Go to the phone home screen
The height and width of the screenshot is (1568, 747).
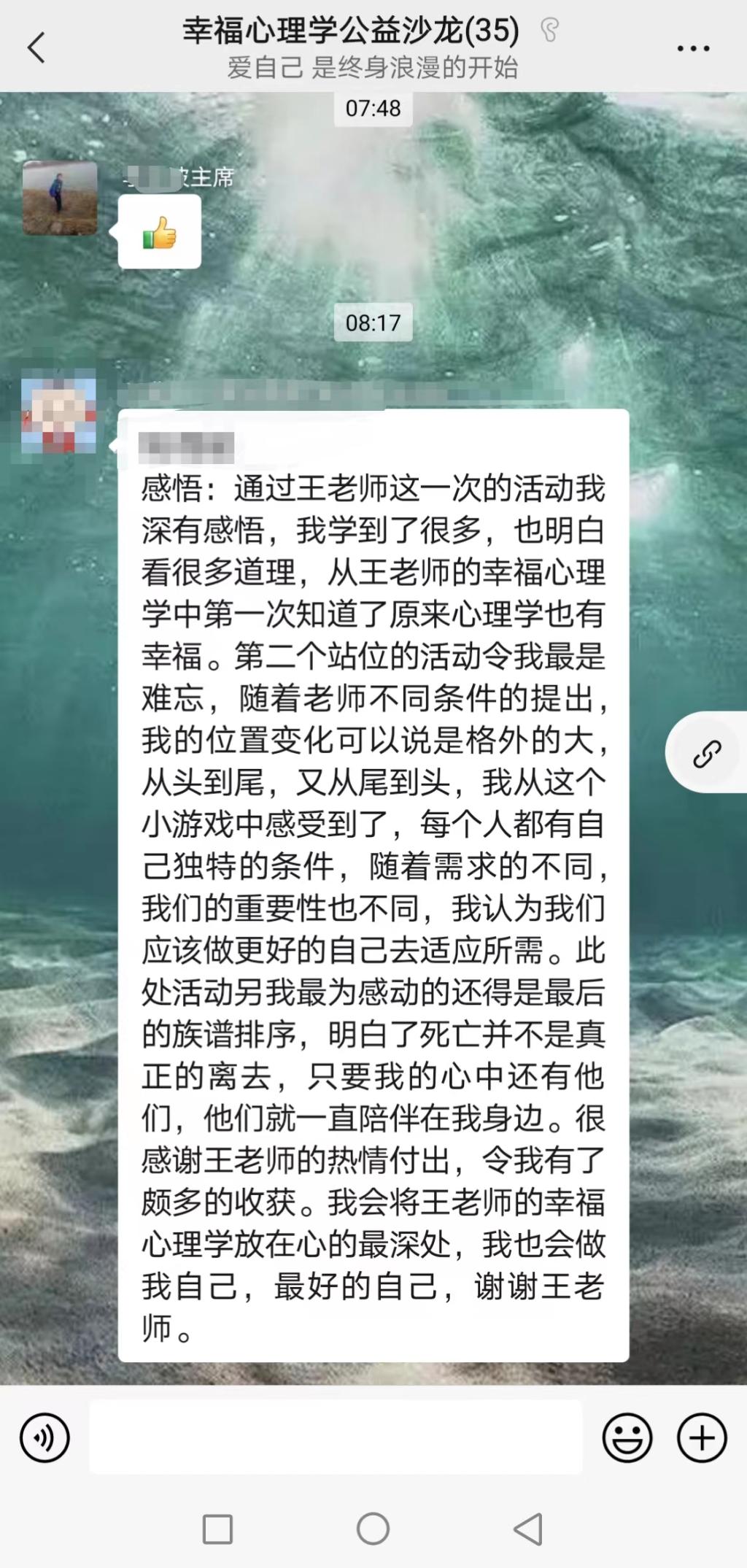tap(373, 1529)
